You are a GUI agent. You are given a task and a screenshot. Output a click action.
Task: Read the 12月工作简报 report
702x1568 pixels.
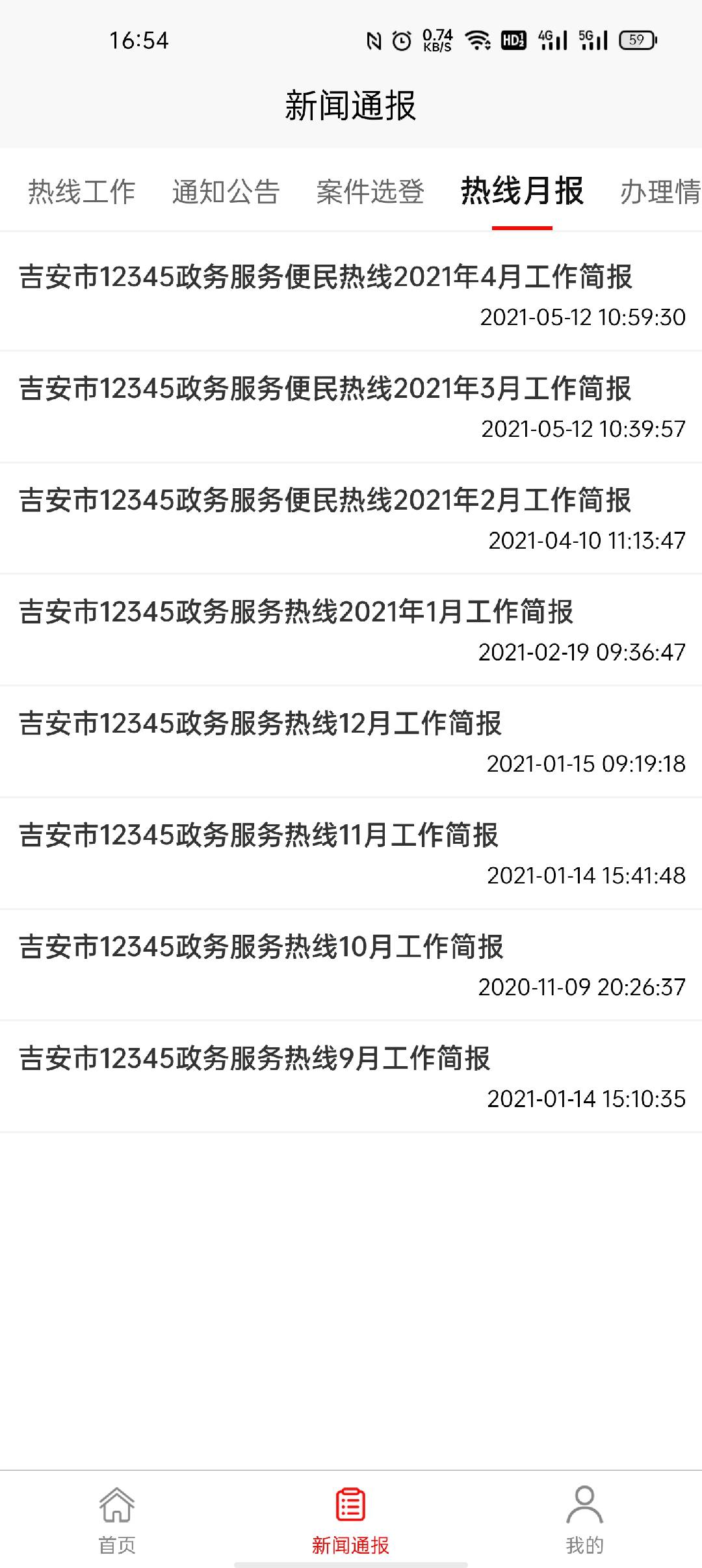click(261, 724)
